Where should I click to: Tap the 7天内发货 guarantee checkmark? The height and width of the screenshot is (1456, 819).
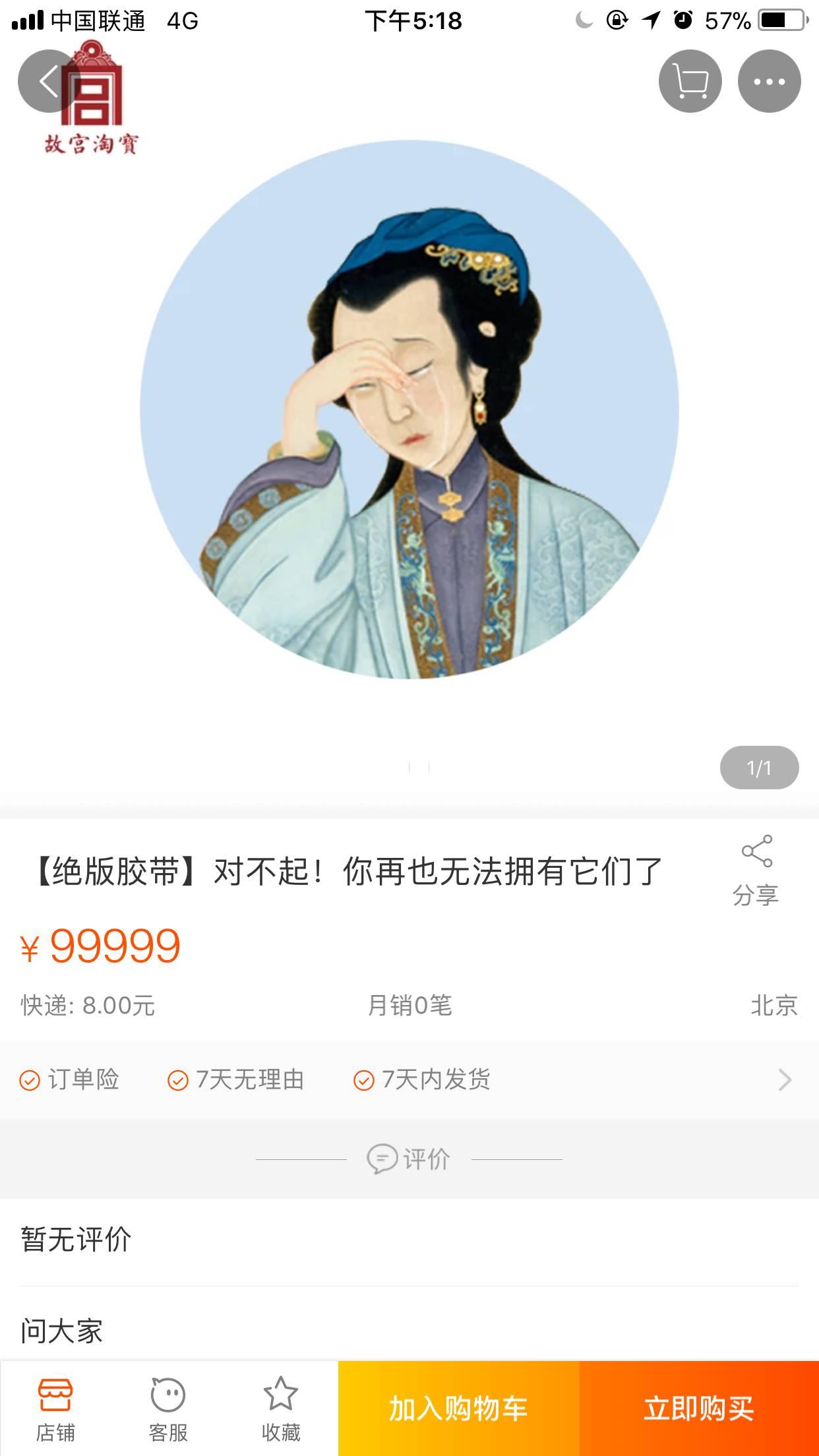coord(363,1079)
